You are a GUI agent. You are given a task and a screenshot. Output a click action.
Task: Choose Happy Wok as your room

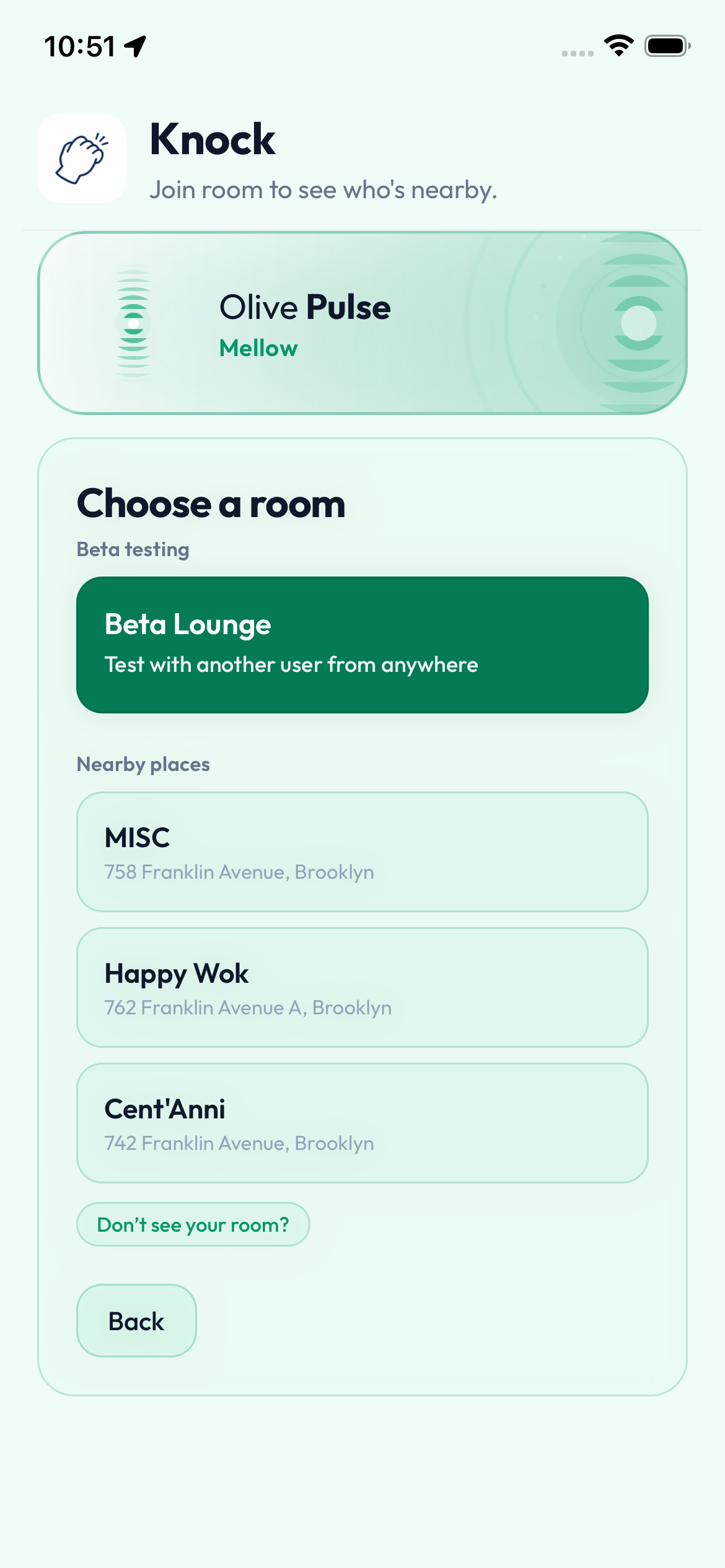click(362, 987)
